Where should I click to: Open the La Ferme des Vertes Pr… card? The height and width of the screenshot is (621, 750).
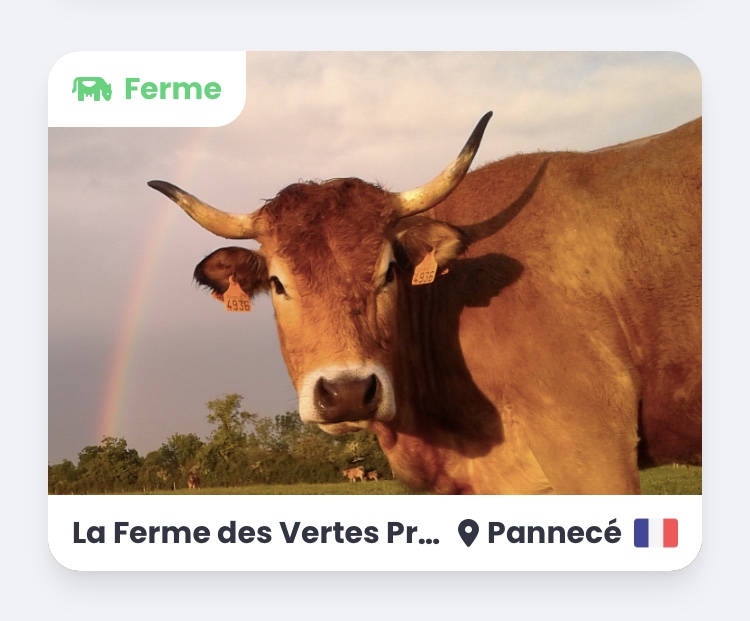[256, 533]
